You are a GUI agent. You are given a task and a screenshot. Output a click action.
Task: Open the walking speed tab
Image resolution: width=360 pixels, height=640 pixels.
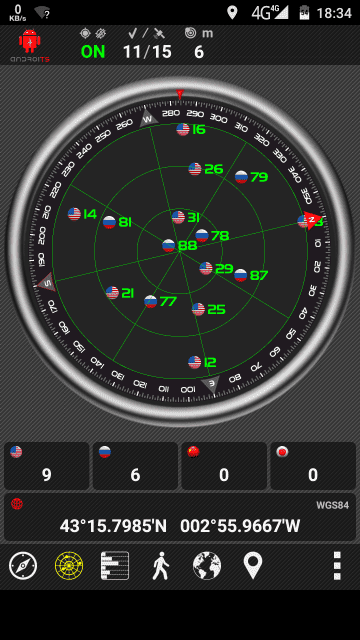pyautogui.click(x=161, y=566)
